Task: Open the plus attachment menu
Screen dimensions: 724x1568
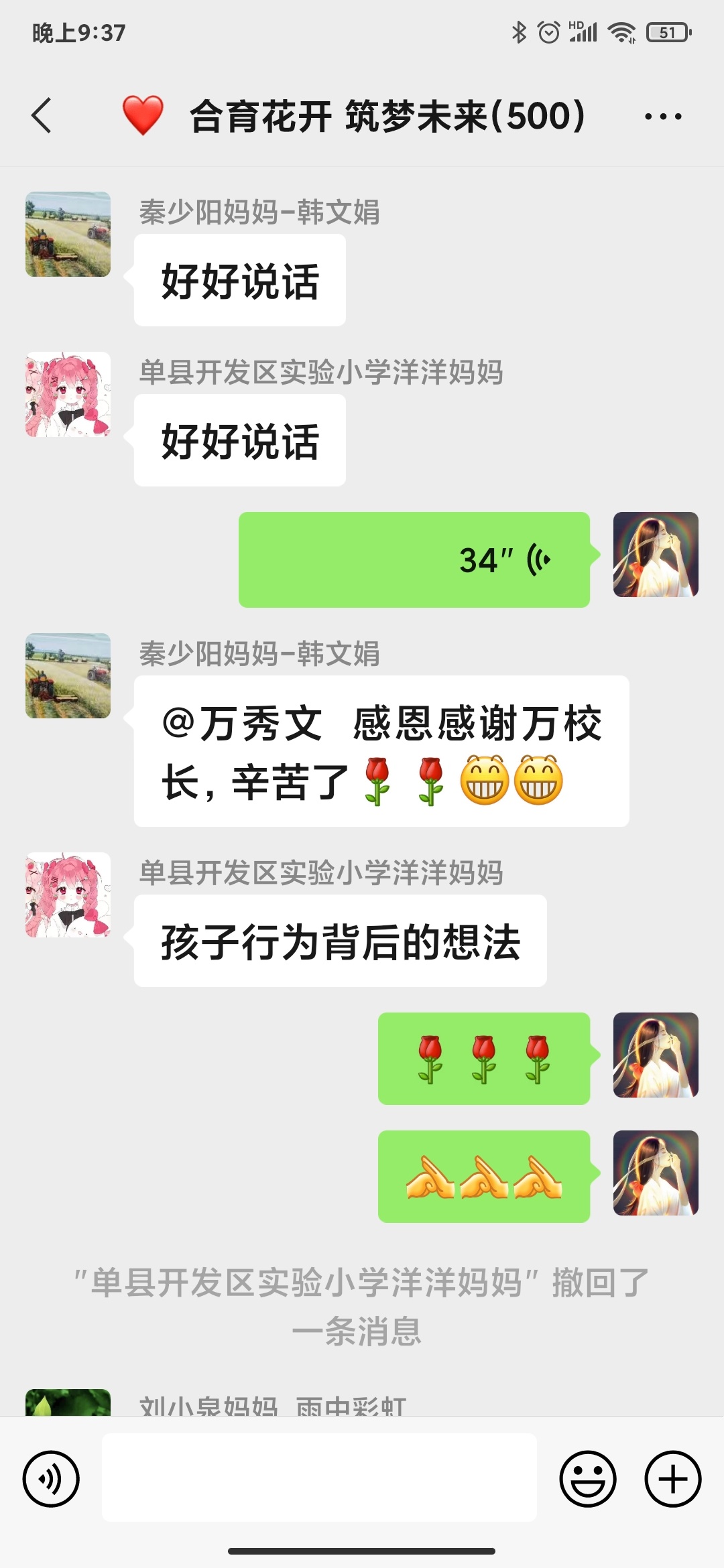Action: click(x=672, y=1479)
